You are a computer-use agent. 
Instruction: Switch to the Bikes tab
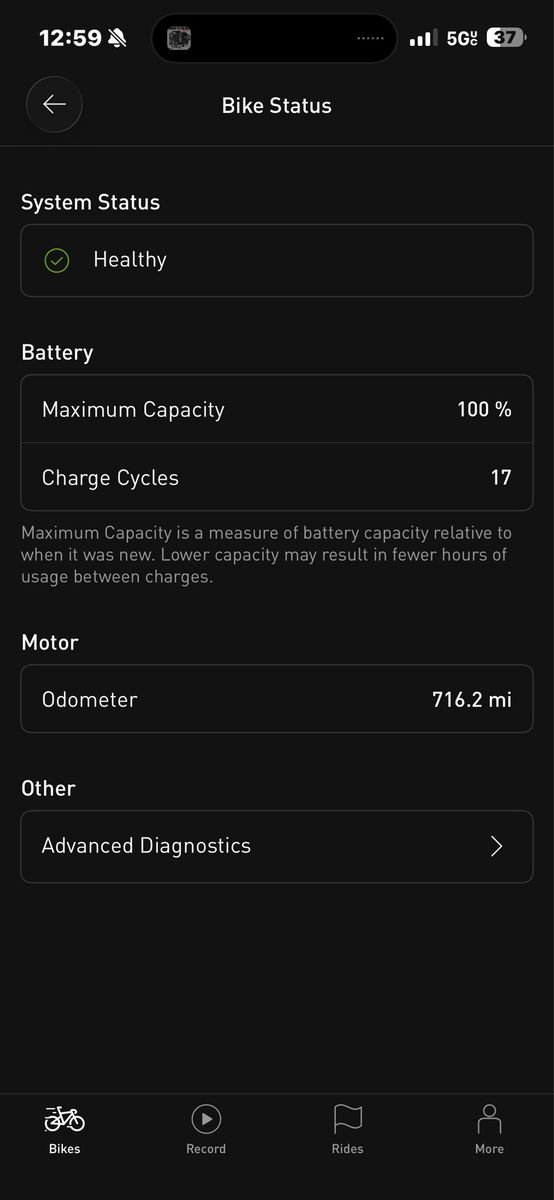coord(65,1130)
